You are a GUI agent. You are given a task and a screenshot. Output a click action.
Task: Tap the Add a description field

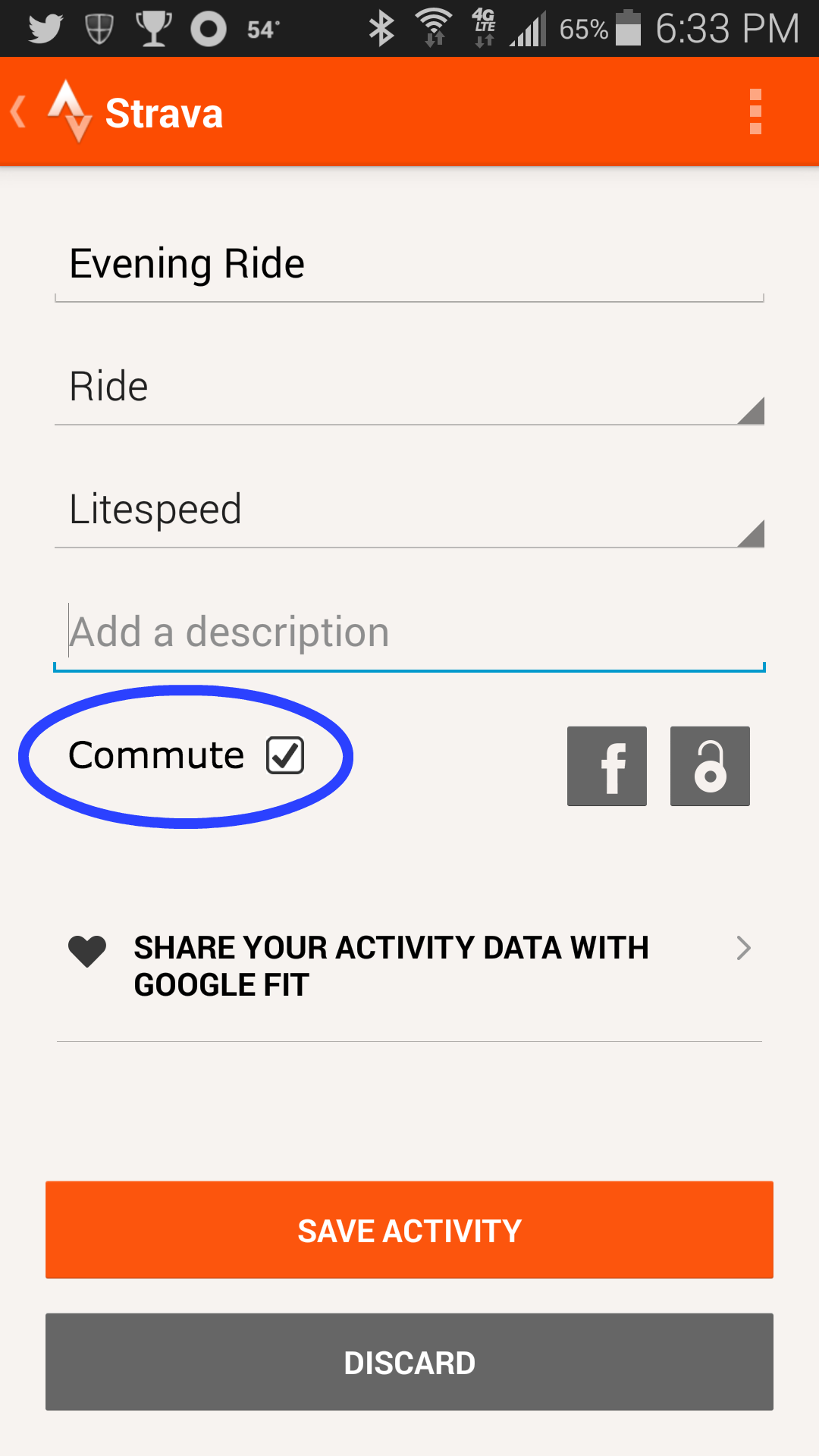[409, 633]
